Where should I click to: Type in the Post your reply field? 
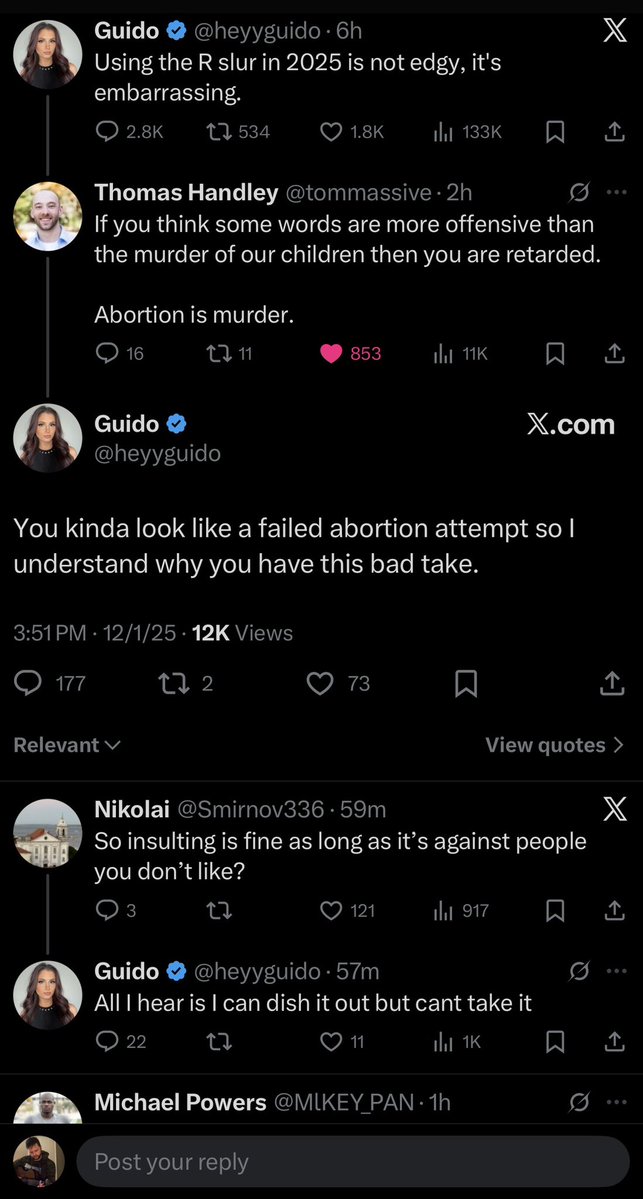point(350,1162)
